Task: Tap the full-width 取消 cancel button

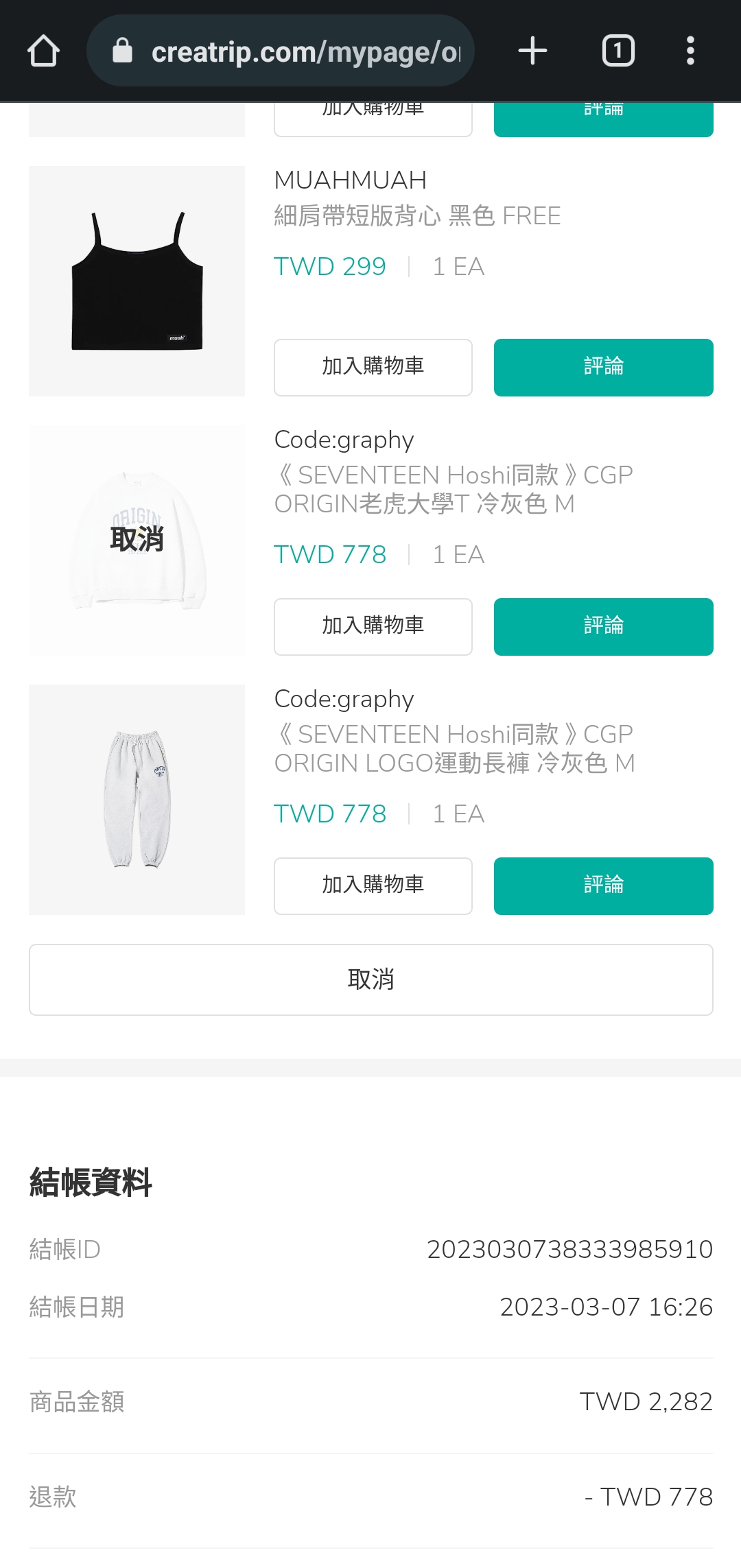Action: coord(370,979)
